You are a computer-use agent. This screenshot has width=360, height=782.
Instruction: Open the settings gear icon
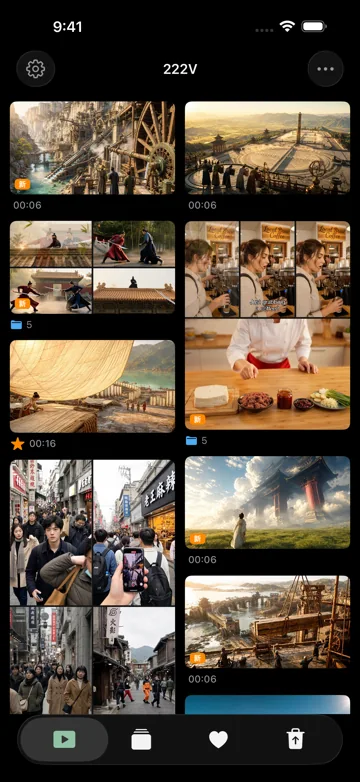tap(35, 69)
